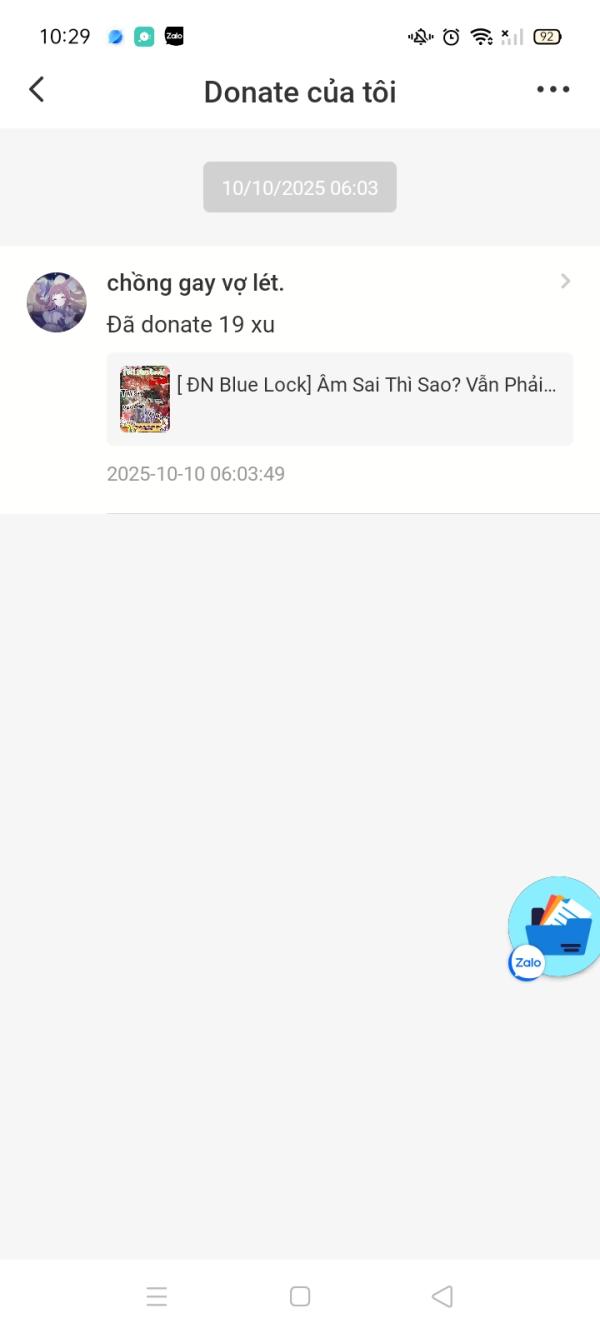Open the three-dot overflow menu
600x1333 pixels.
[553, 90]
